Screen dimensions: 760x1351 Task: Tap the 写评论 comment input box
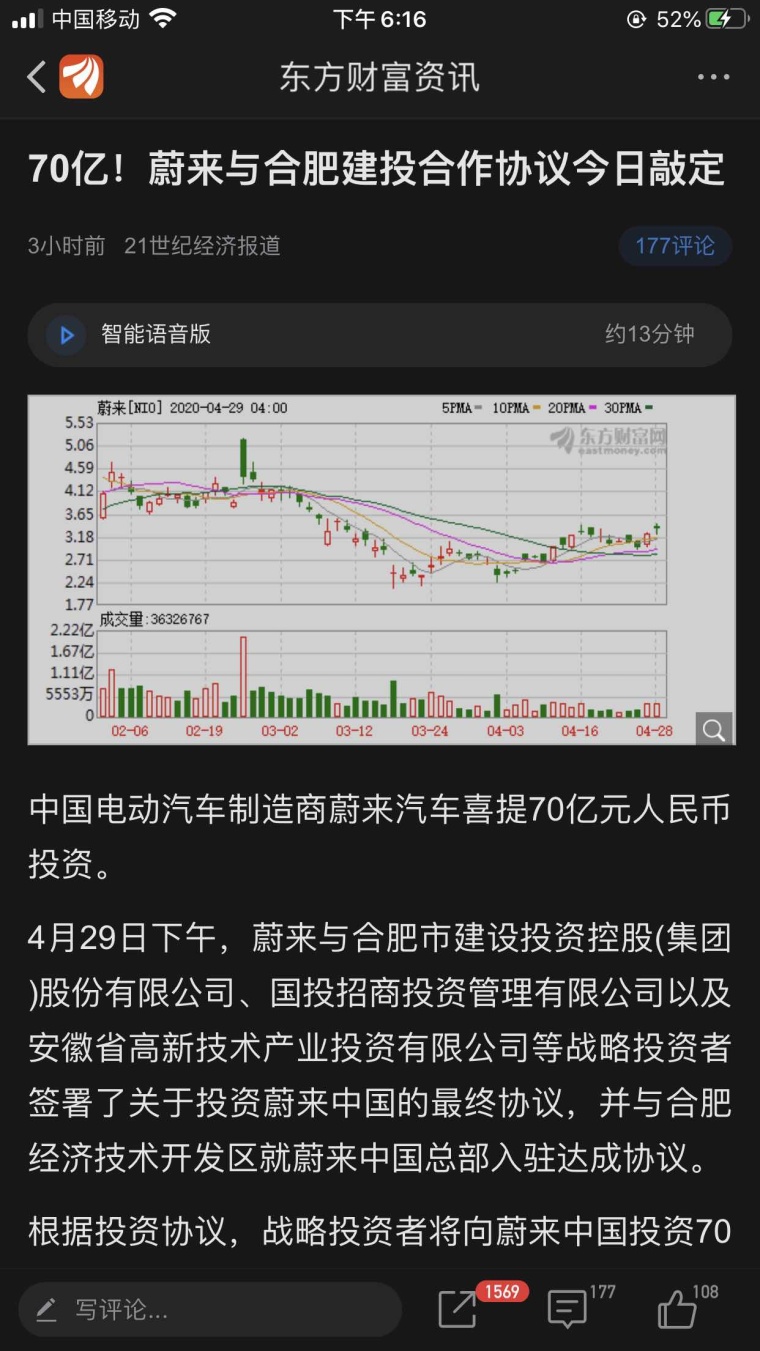[x=210, y=1309]
